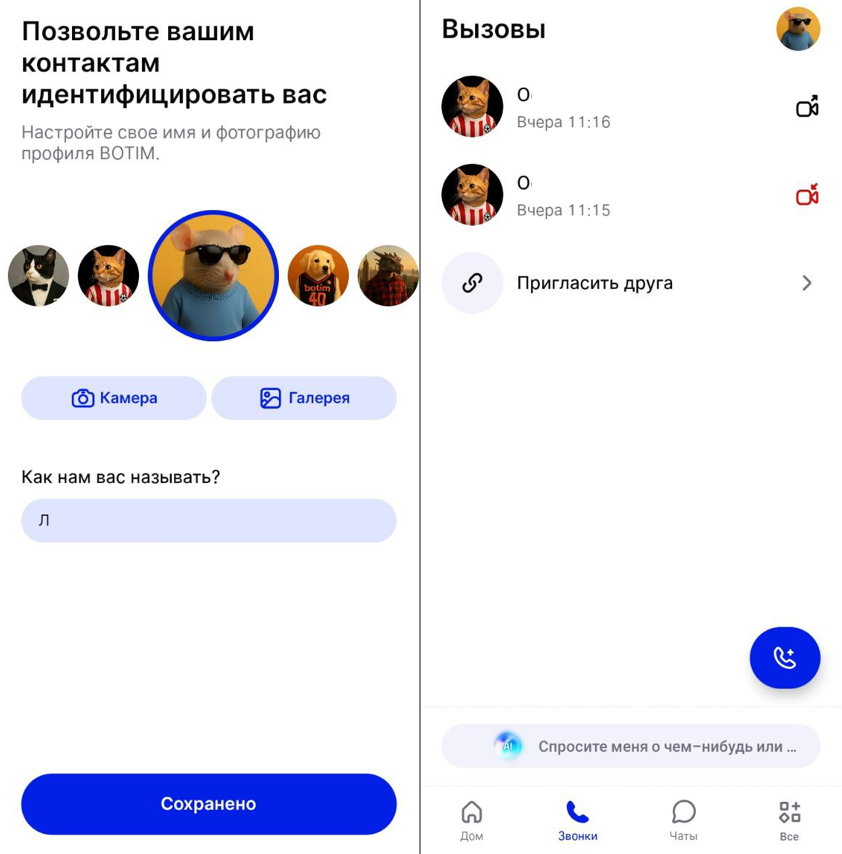The image size is (842, 854).
Task: Pick the tuxedo cat profile avatar
Action: [x=38, y=276]
